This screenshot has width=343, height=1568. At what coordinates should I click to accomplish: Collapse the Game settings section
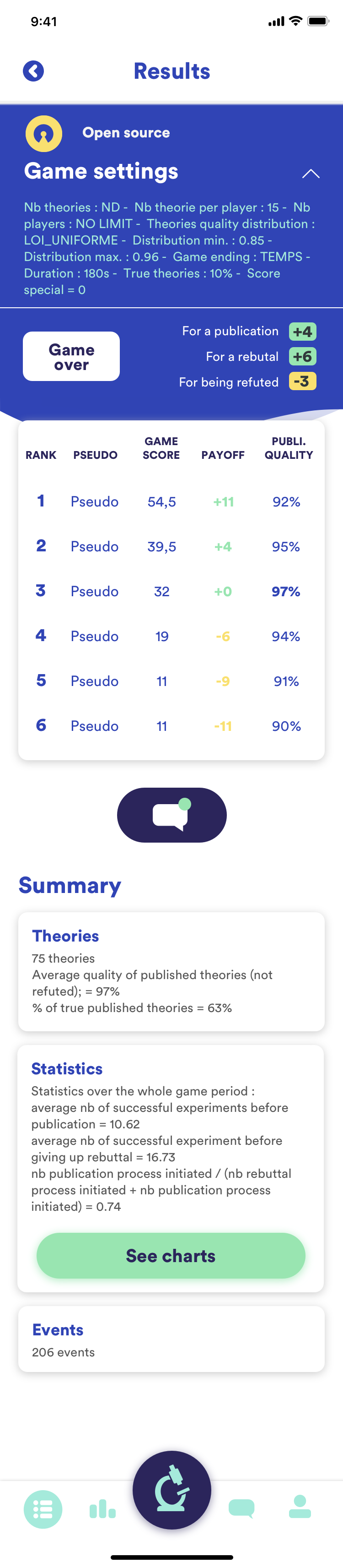[311, 174]
